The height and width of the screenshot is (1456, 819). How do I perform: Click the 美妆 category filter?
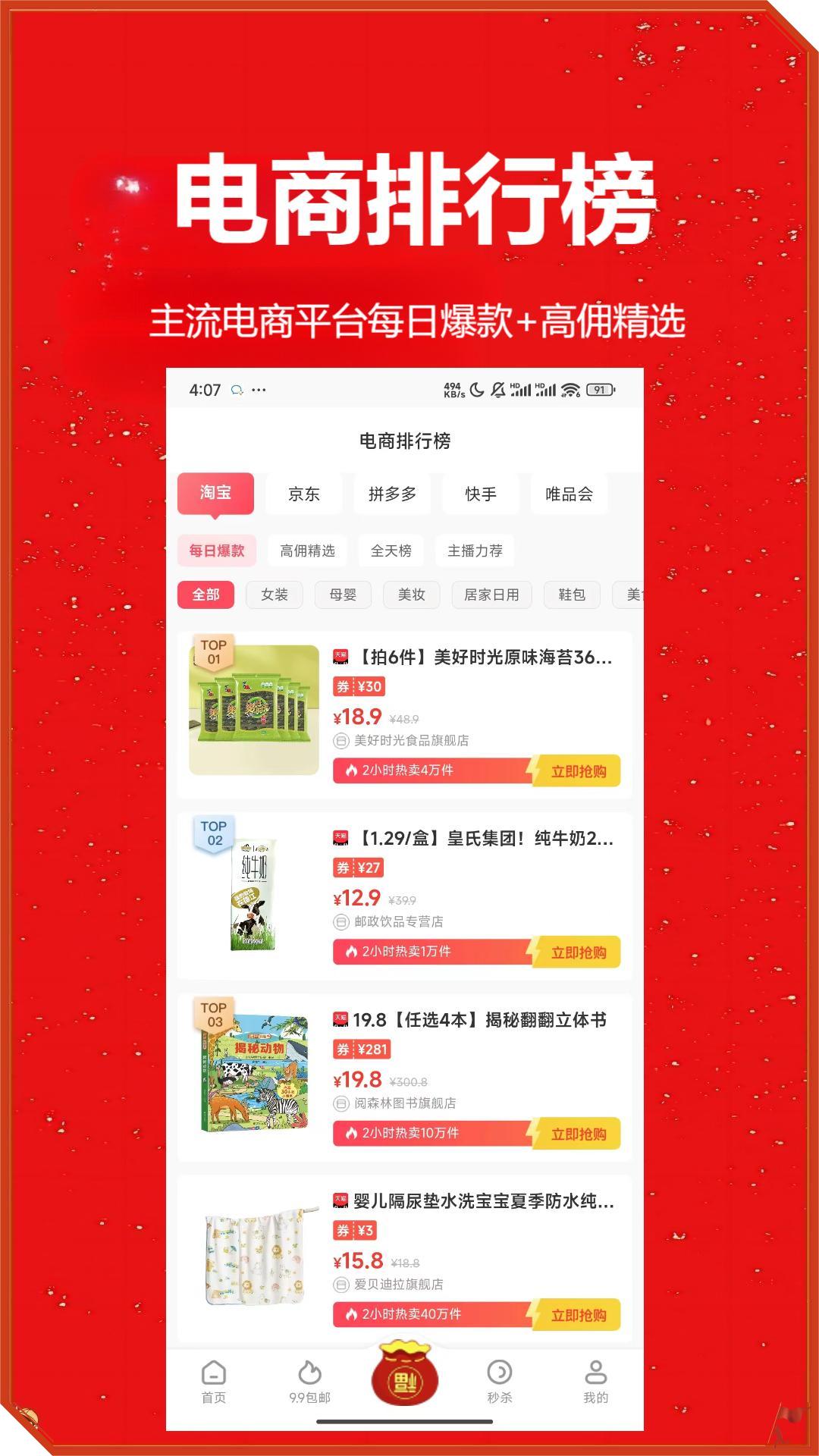410,595
